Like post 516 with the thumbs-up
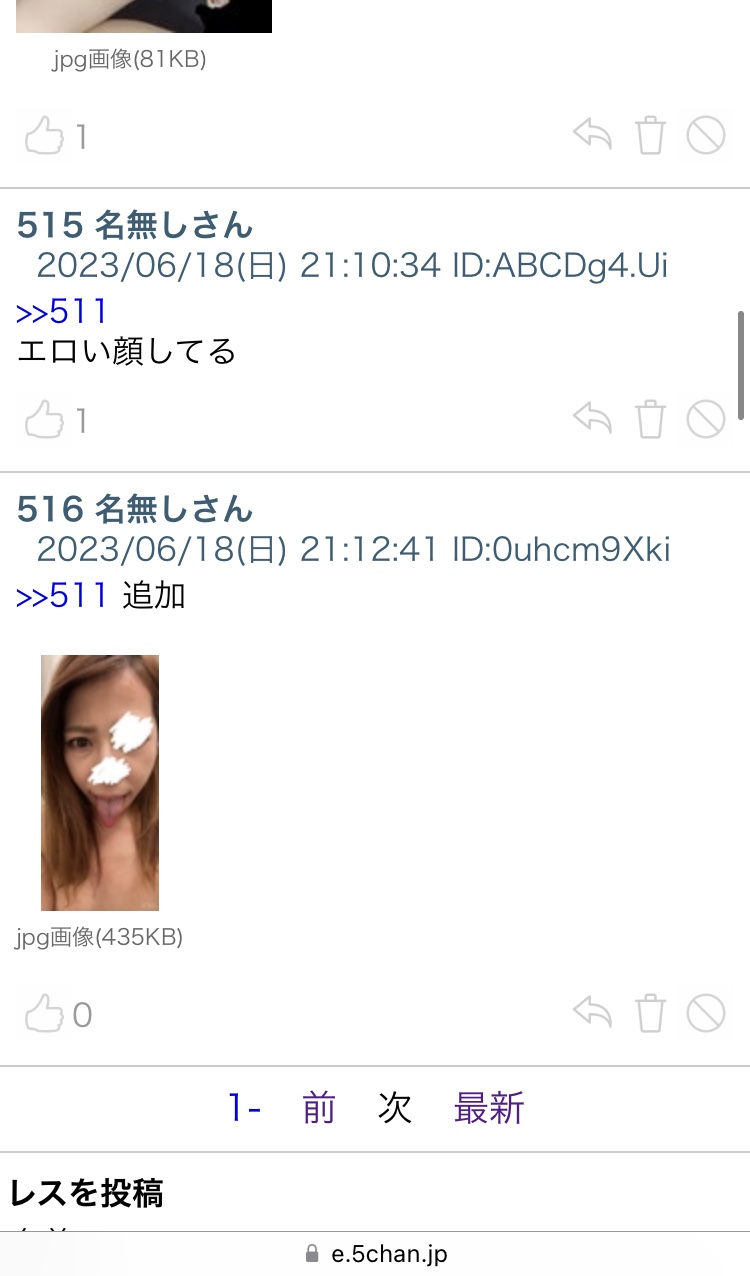 pyautogui.click(x=44, y=1012)
